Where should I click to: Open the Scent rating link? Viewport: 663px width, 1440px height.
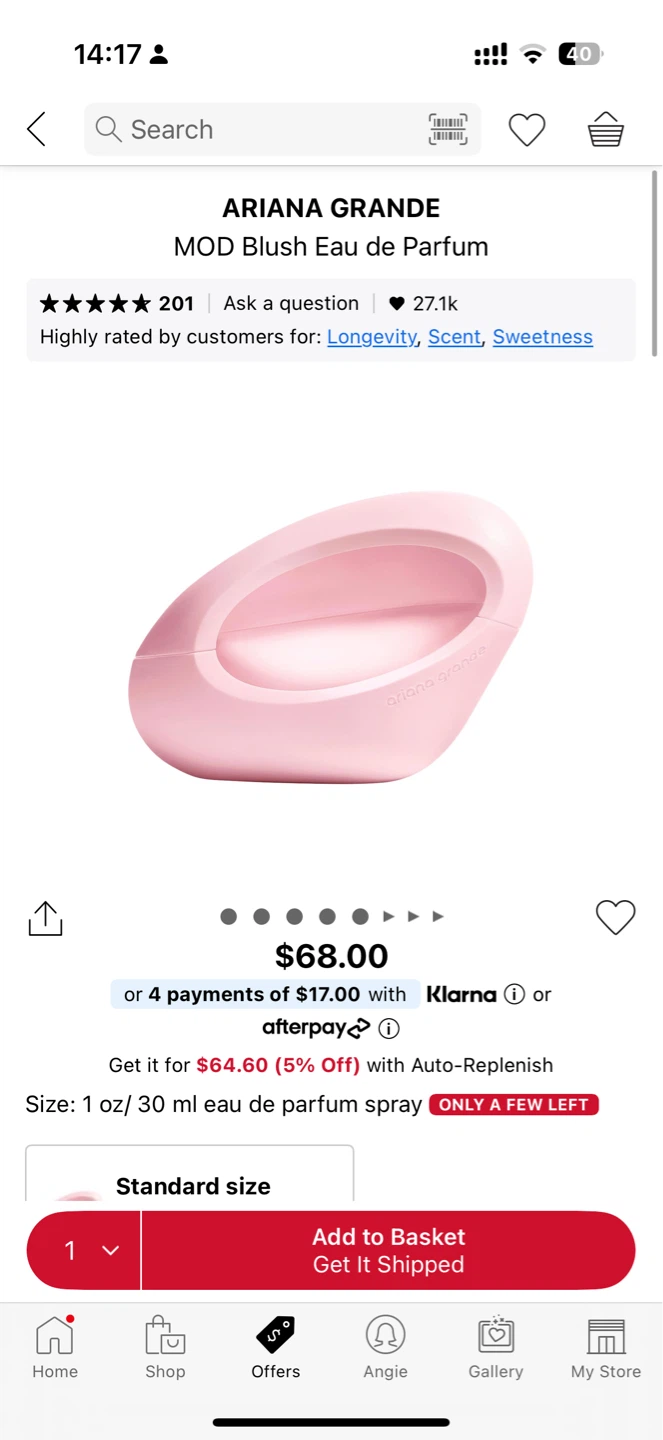point(454,337)
